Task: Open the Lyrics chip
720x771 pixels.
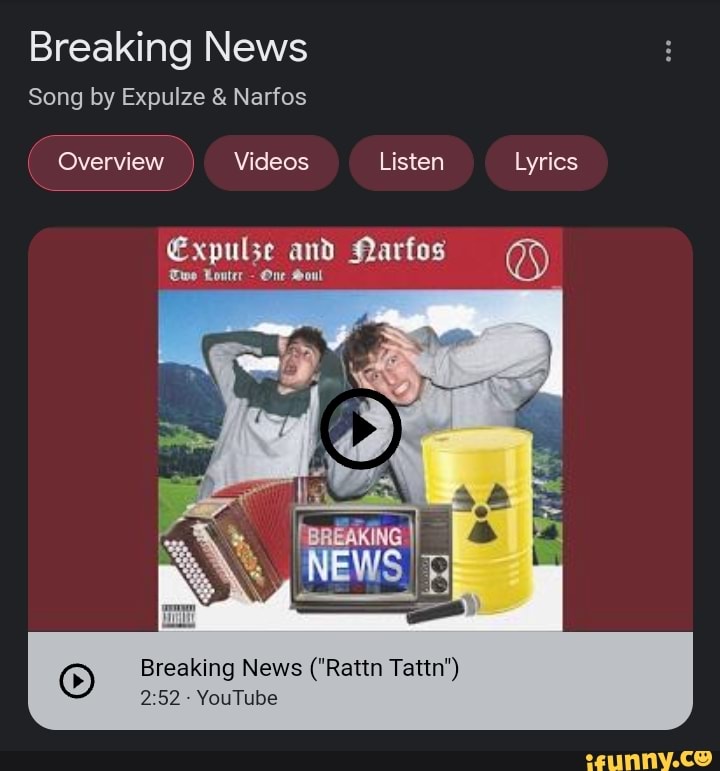Action: (546, 162)
